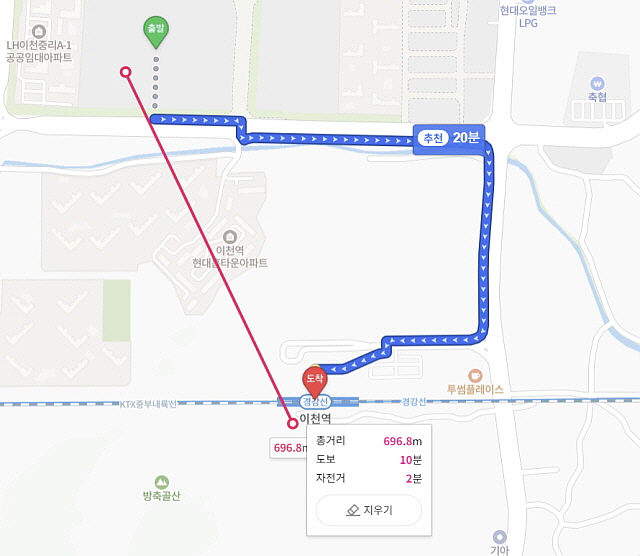Open the 방축골산 mountain marker
This screenshot has height=556, width=640.
[162, 481]
